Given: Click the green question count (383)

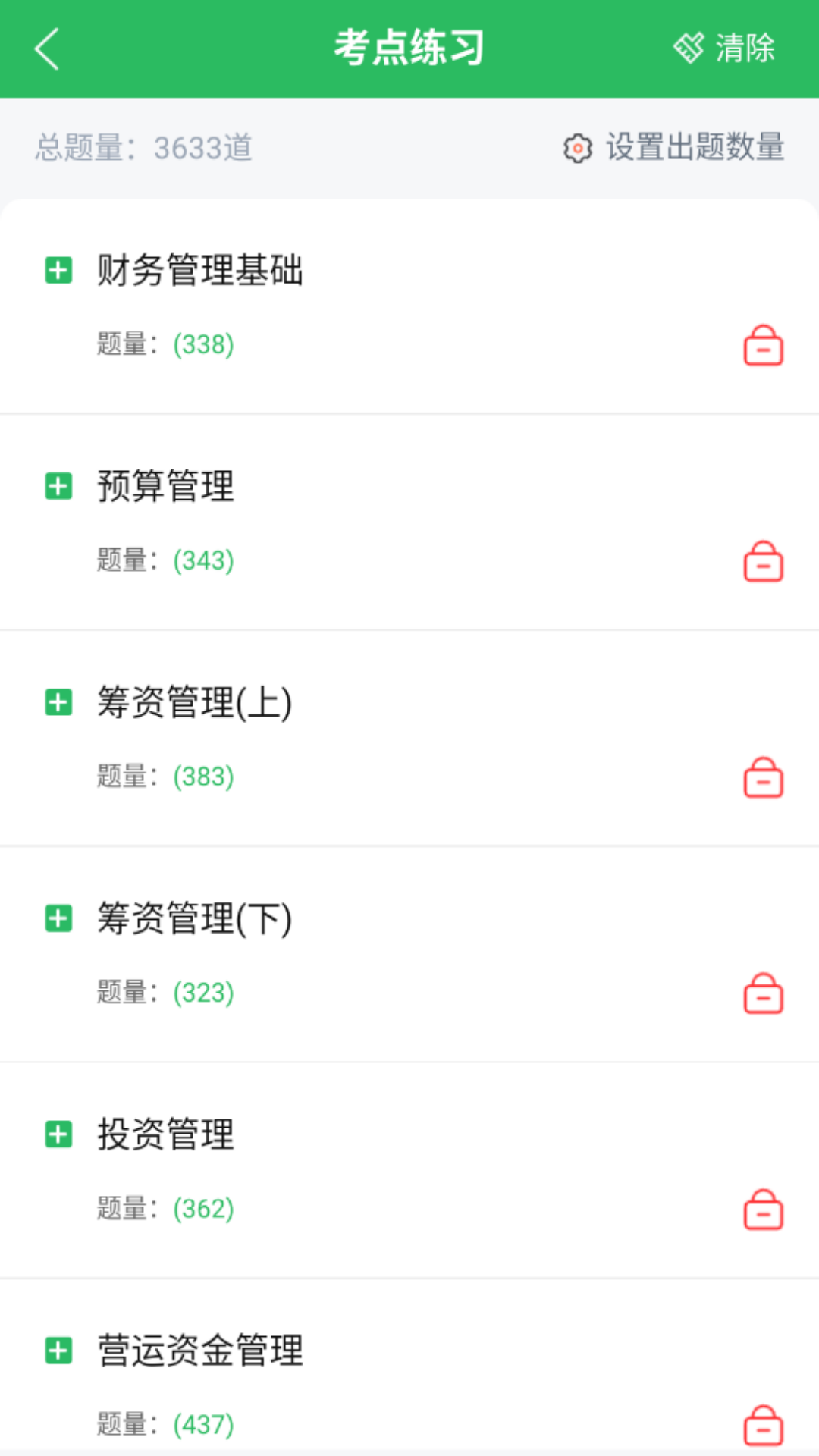Looking at the screenshot, I should coord(202,777).
